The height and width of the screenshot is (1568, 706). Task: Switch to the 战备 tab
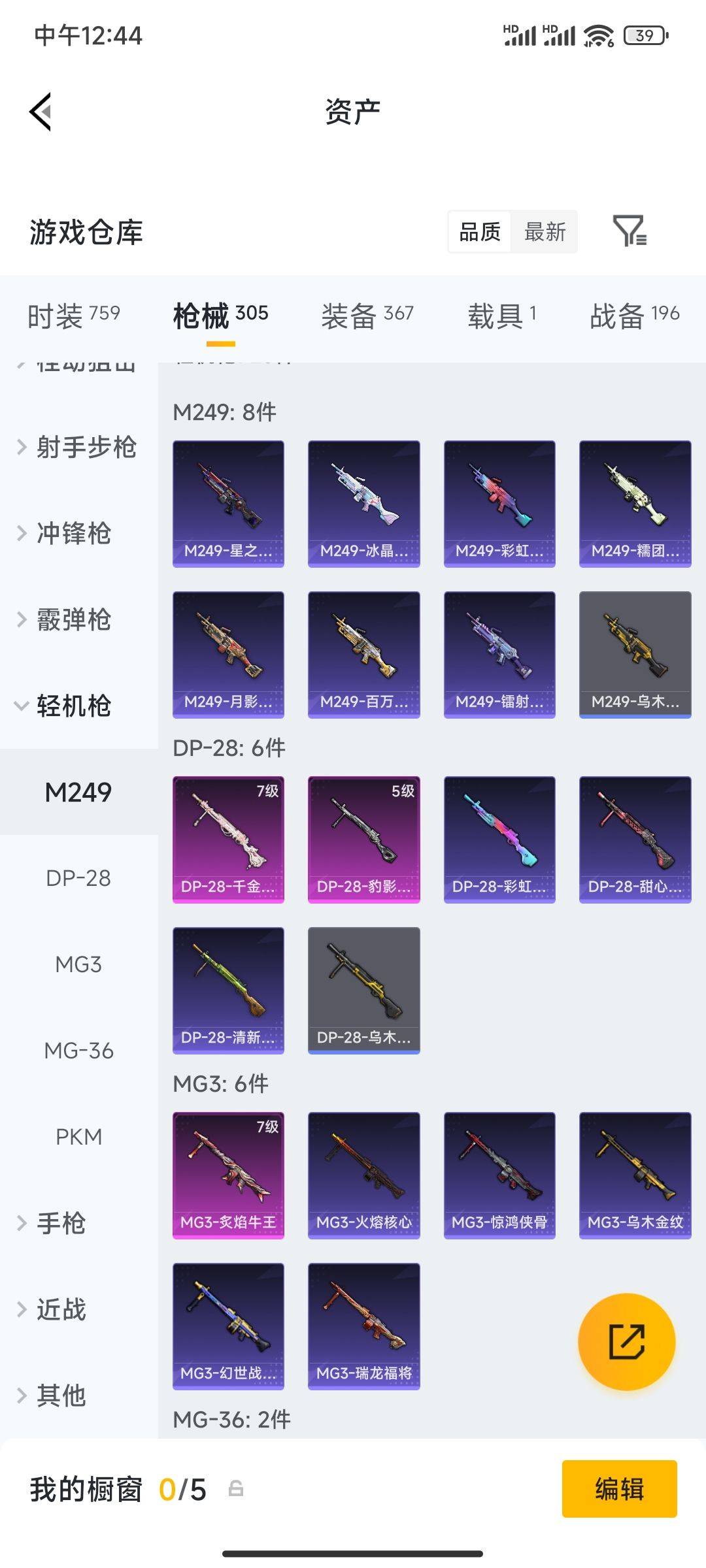(634, 316)
